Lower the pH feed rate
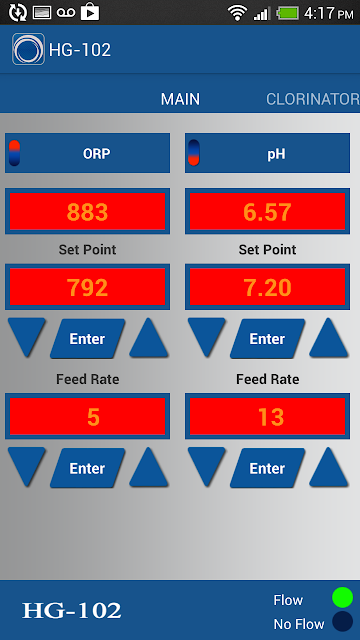Viewport: 360px width, 640px height. 207,467
